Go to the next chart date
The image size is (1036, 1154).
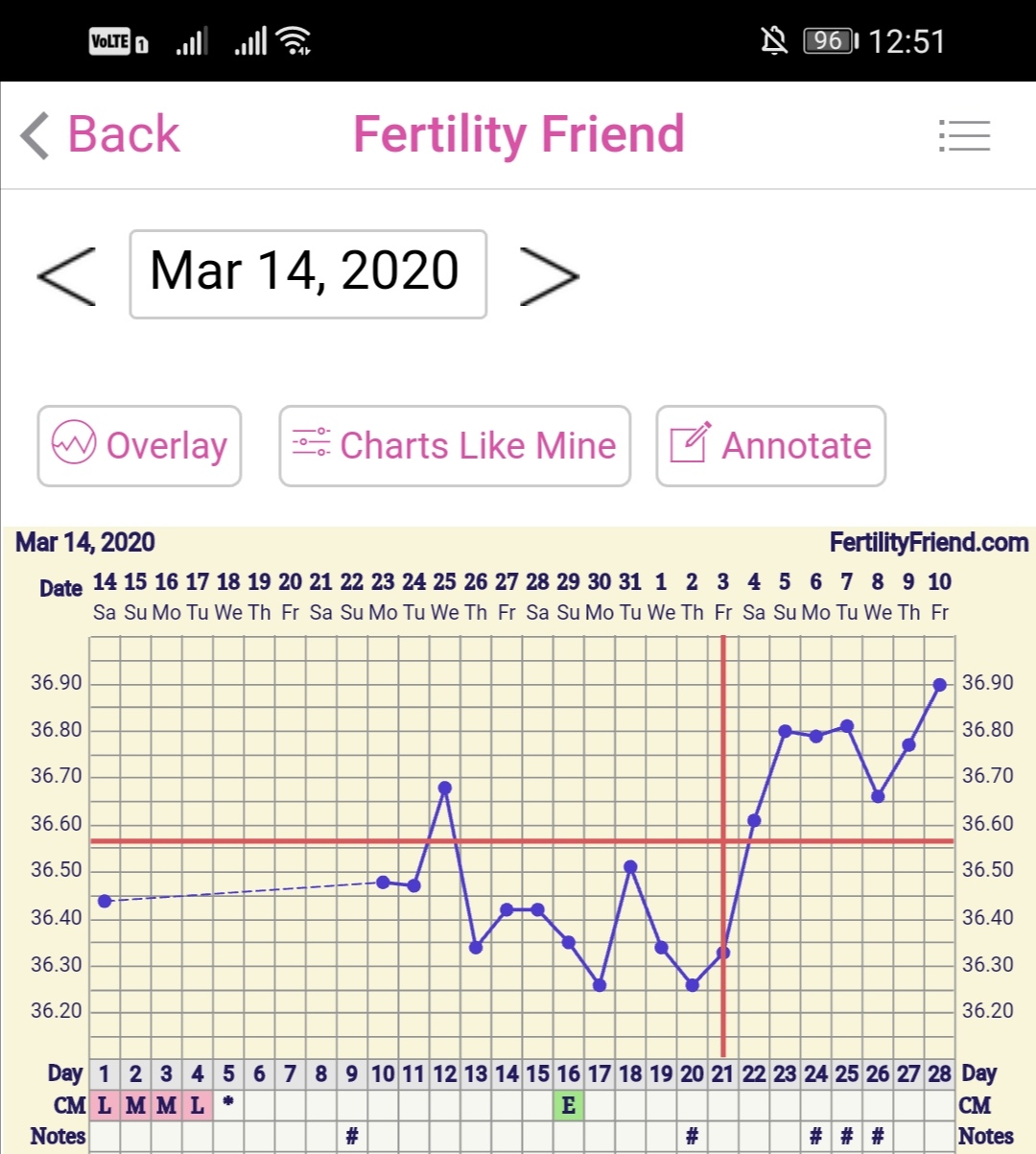[x=549, y=276]
